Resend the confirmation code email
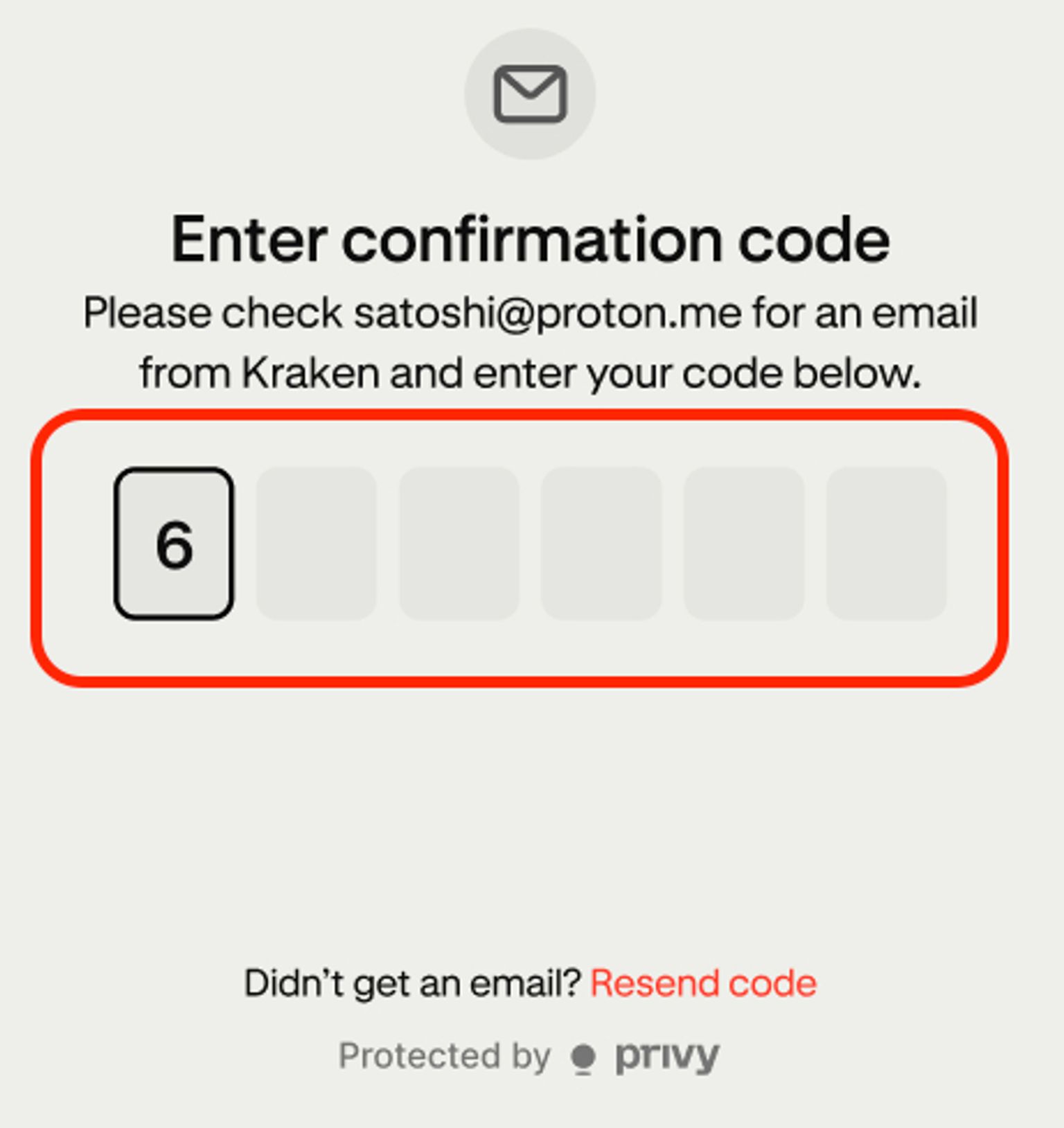This screenshot has width=1064, height=1128. point(703,983)
